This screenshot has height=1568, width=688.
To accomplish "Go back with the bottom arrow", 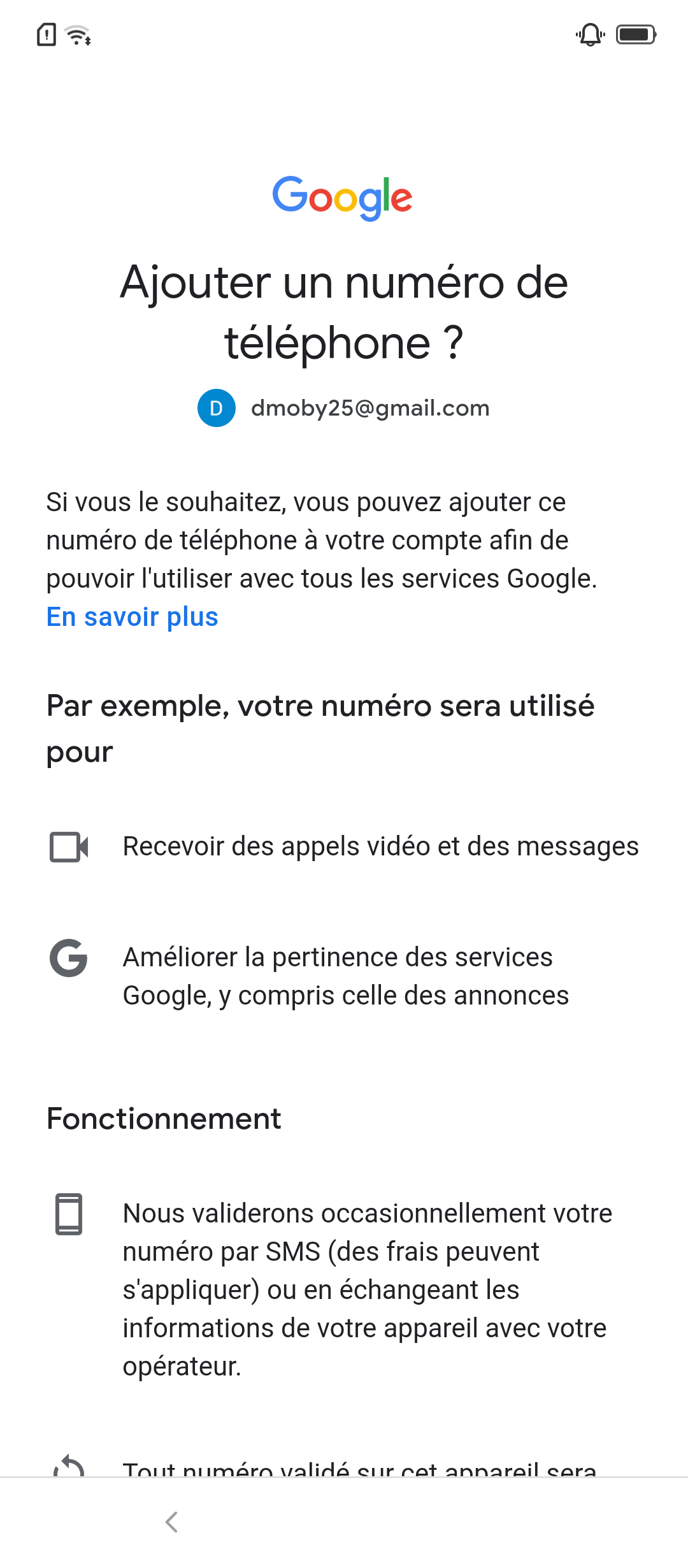I will pyautogui.click(x=171, y=1522).
